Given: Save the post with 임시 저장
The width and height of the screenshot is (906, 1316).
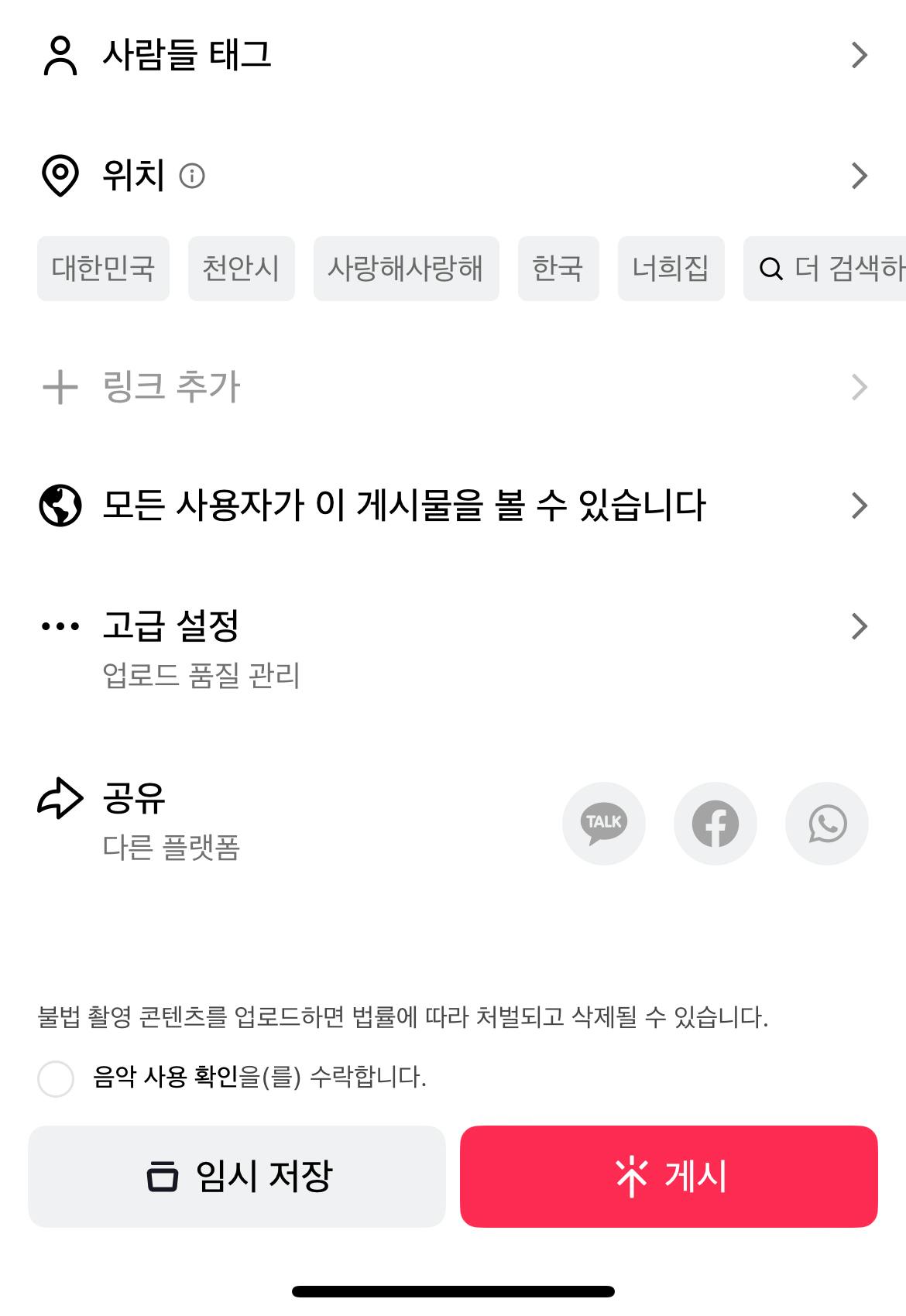Looking at the screenshot, I should point(237,1177).
